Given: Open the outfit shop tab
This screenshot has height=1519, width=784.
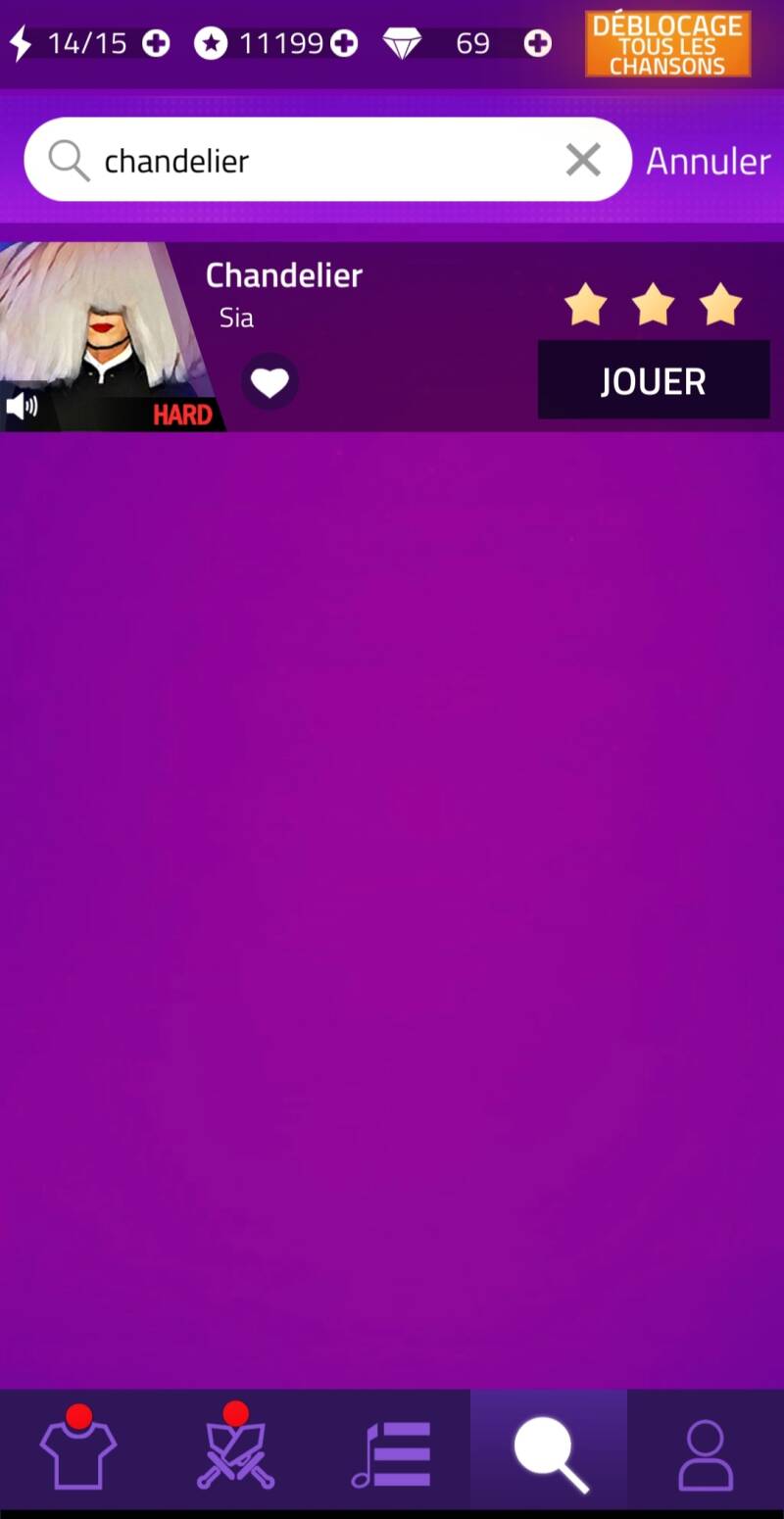Looking at the screenshot, I should (x=78, y=1452).
